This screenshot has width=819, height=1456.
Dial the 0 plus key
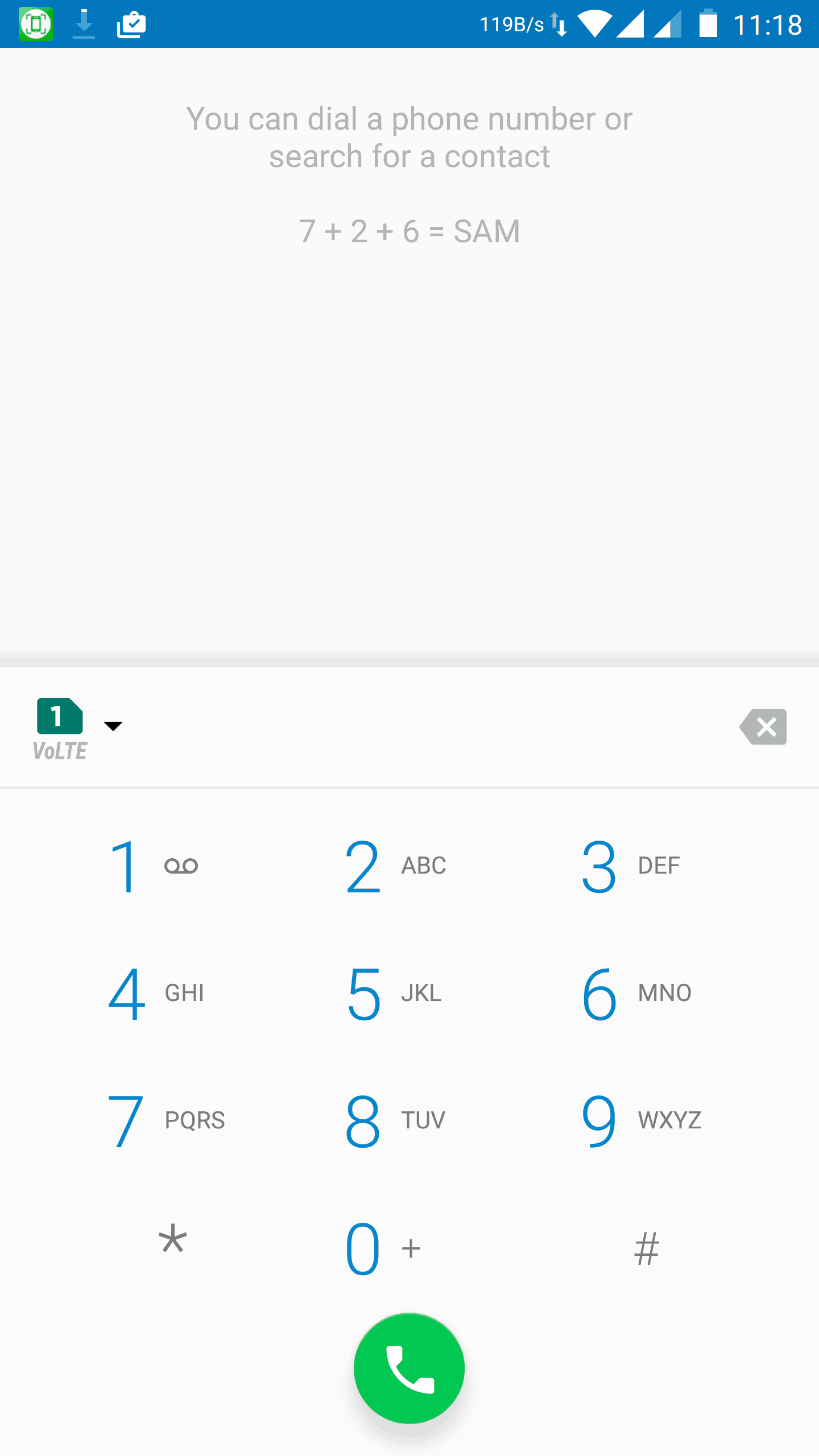pyautogui.click(x=409, y=1248)
